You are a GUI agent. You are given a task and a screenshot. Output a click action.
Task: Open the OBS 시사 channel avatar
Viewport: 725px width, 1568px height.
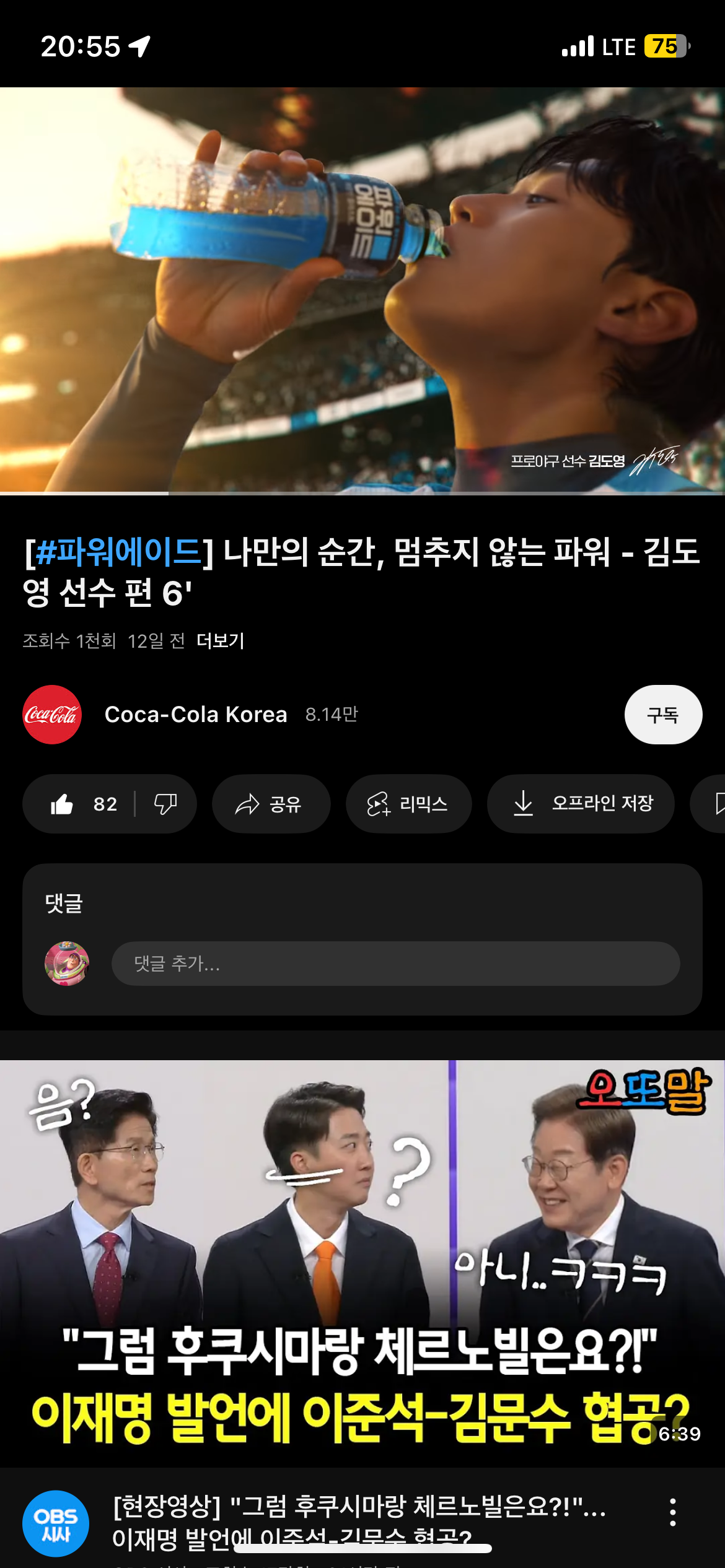pyautogui.click(x=56, y=1523)
